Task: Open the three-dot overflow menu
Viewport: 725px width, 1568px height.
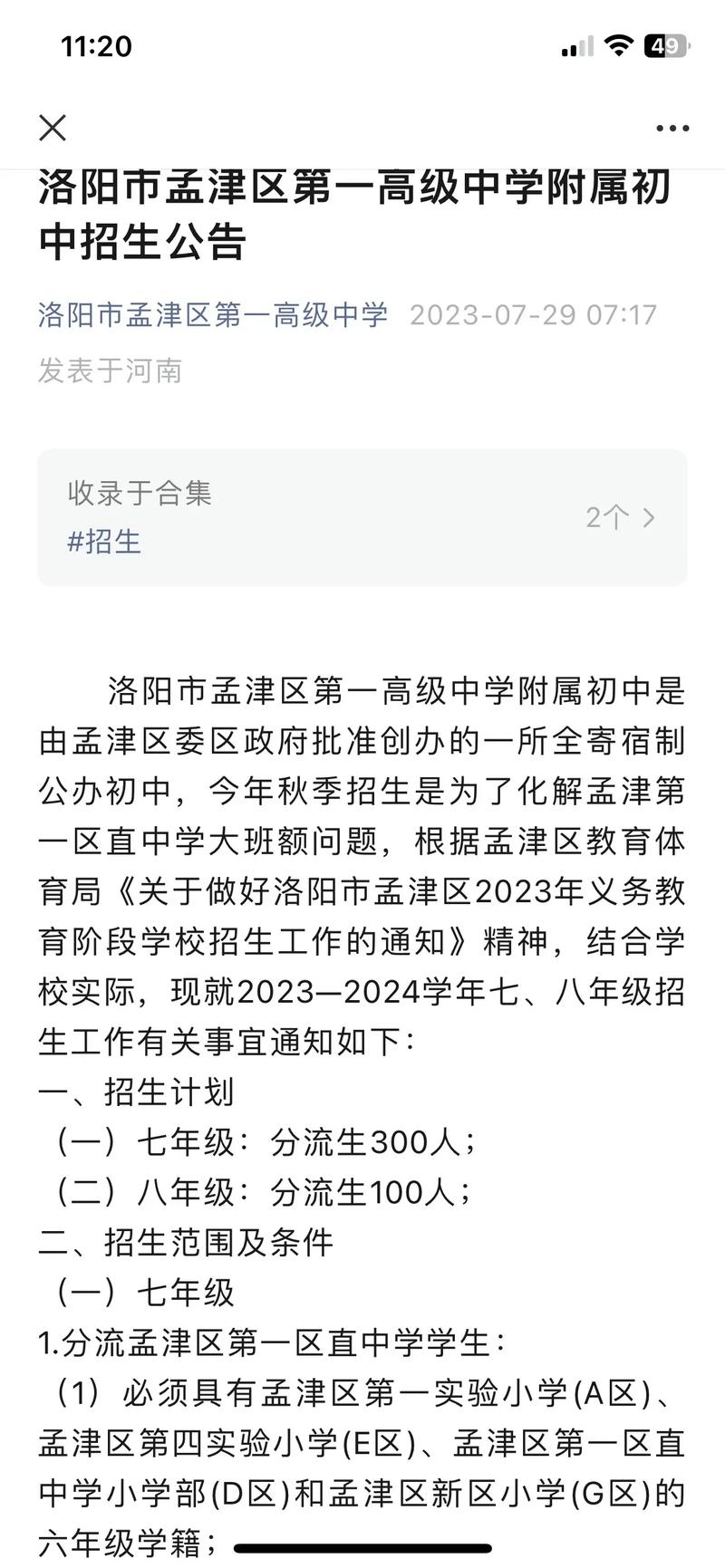Action: [672, 129]
